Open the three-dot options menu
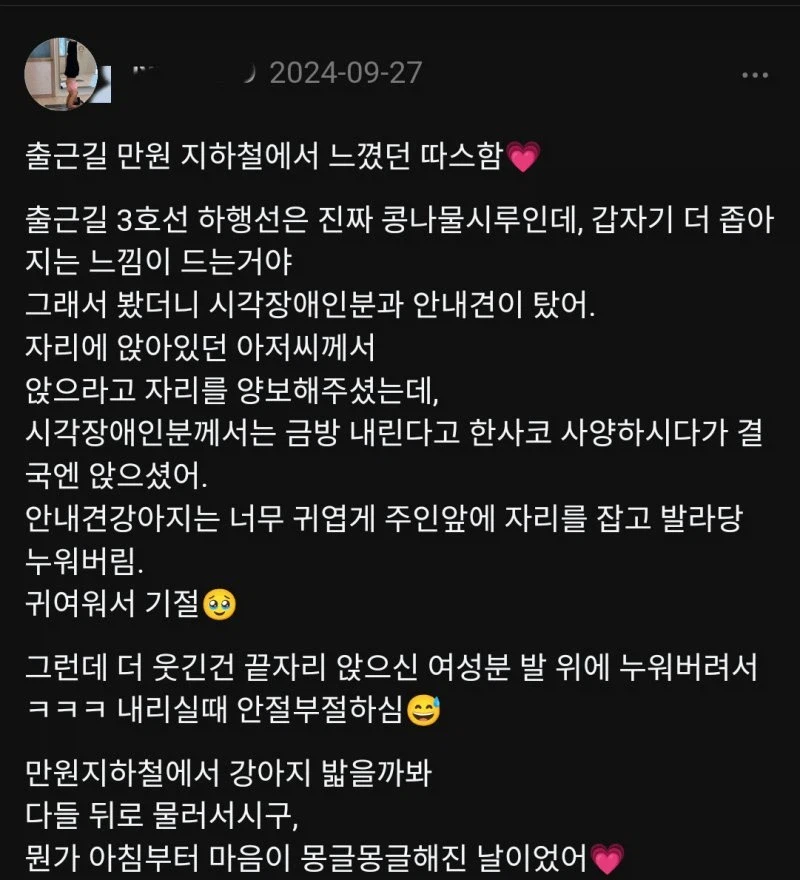 (x=755, y=72)
